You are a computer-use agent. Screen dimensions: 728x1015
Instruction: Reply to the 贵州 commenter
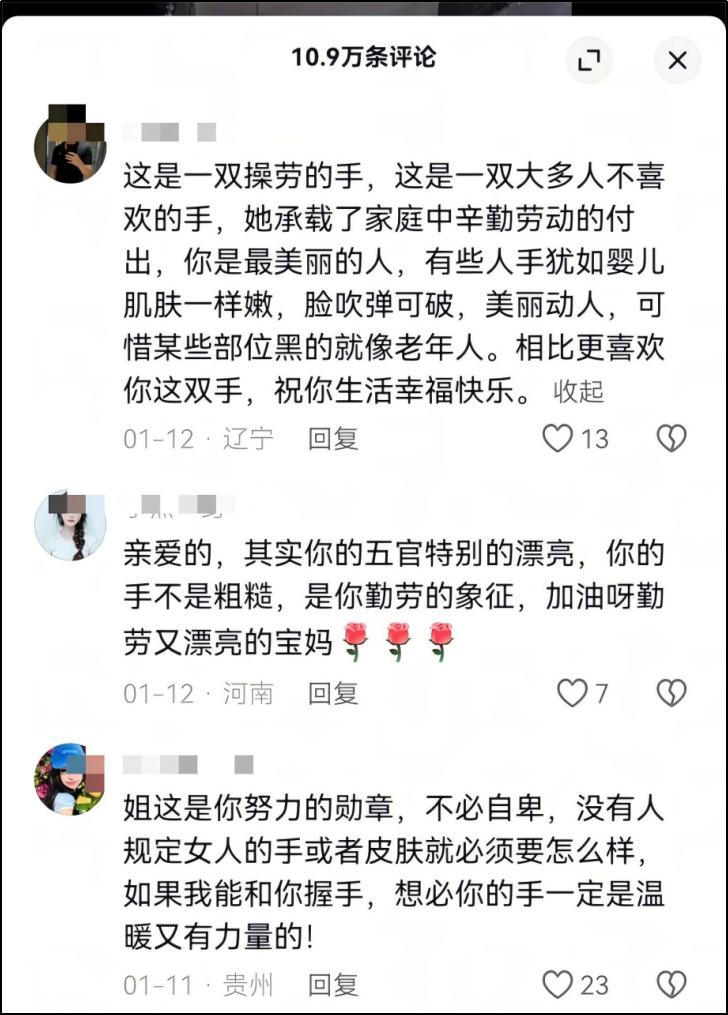[333, 984]
